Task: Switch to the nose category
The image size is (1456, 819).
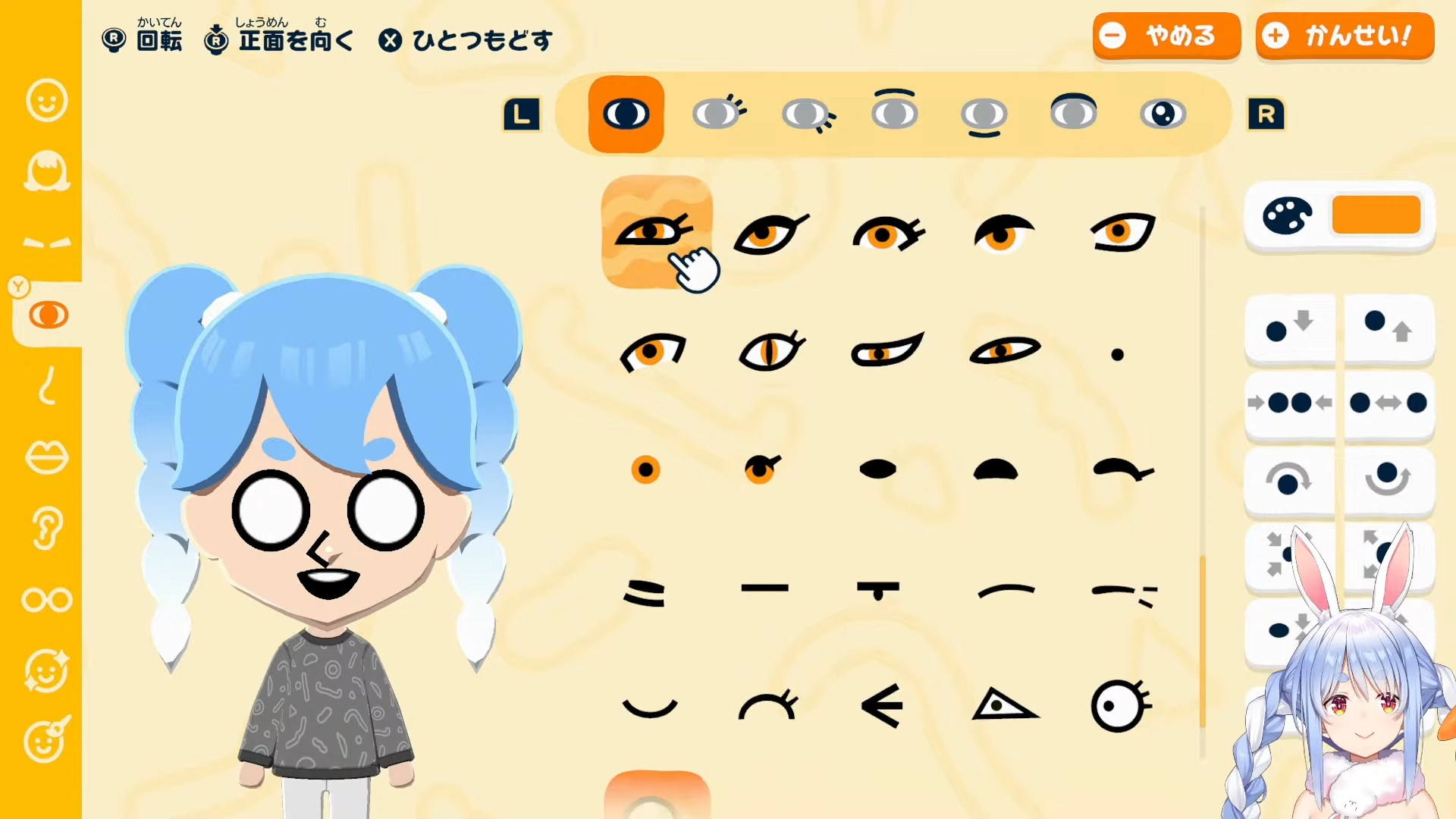Action: pyautogui.click(x=47, y=385)
